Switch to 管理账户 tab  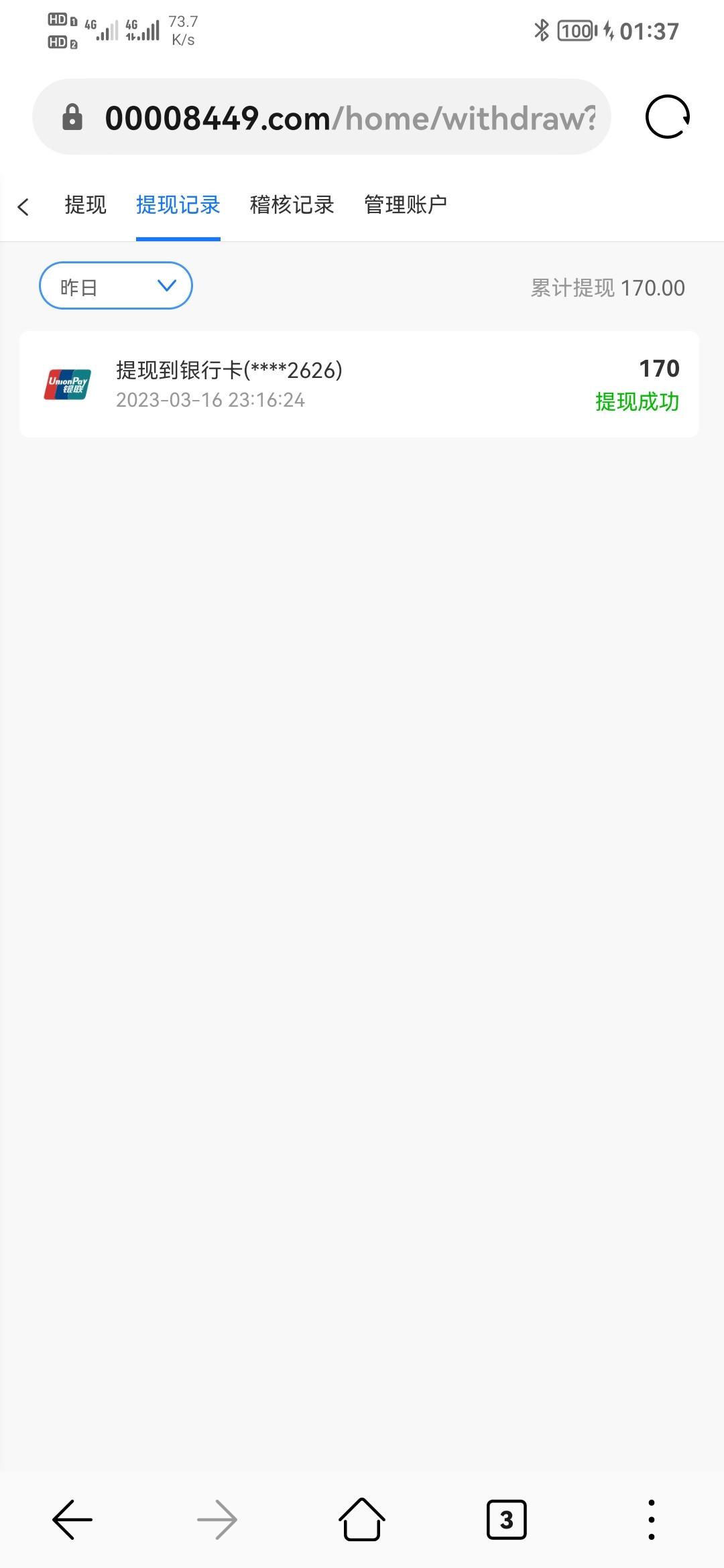405,205
